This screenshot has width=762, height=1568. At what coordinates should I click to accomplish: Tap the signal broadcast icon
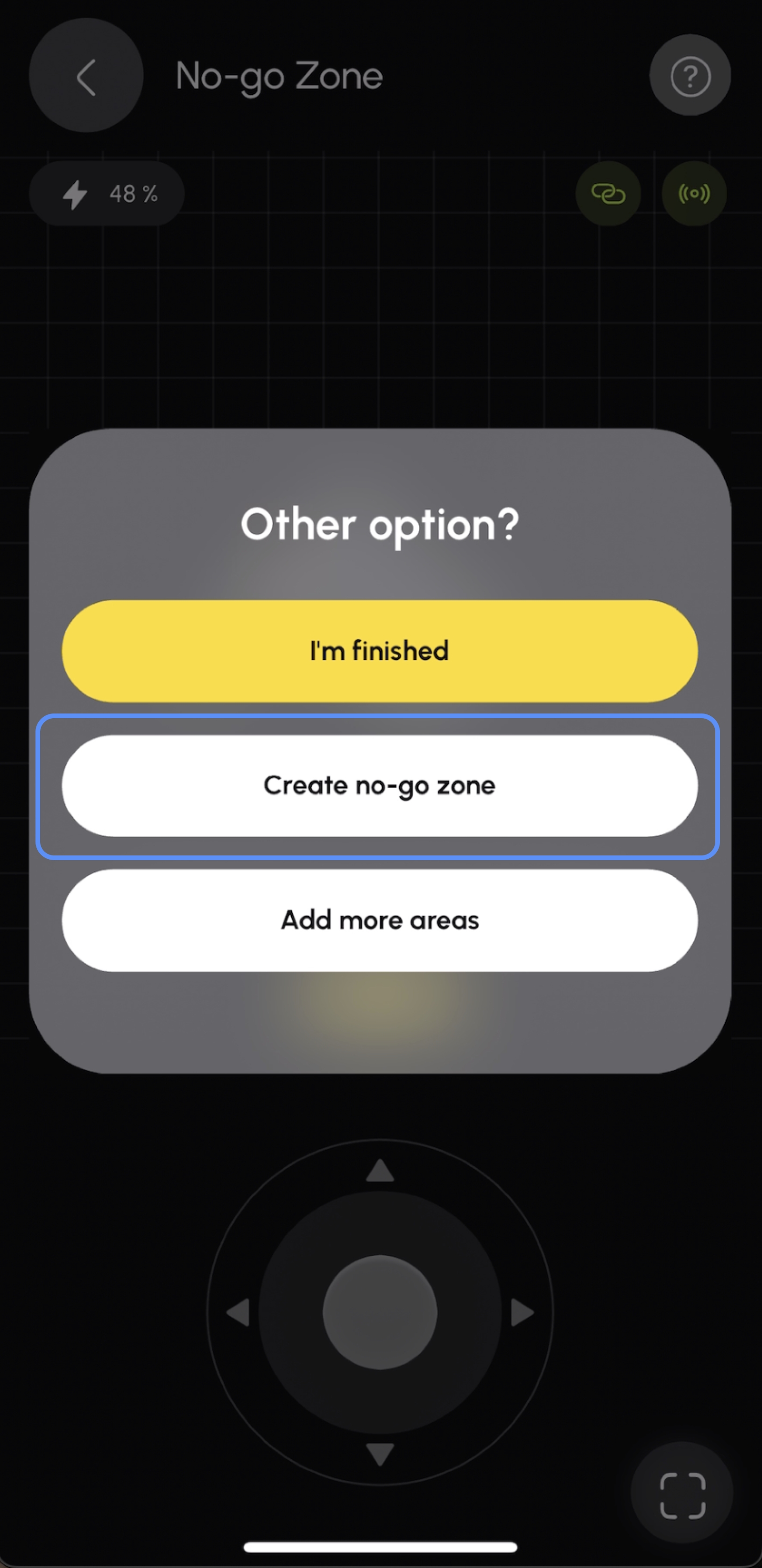coord(694,194)
